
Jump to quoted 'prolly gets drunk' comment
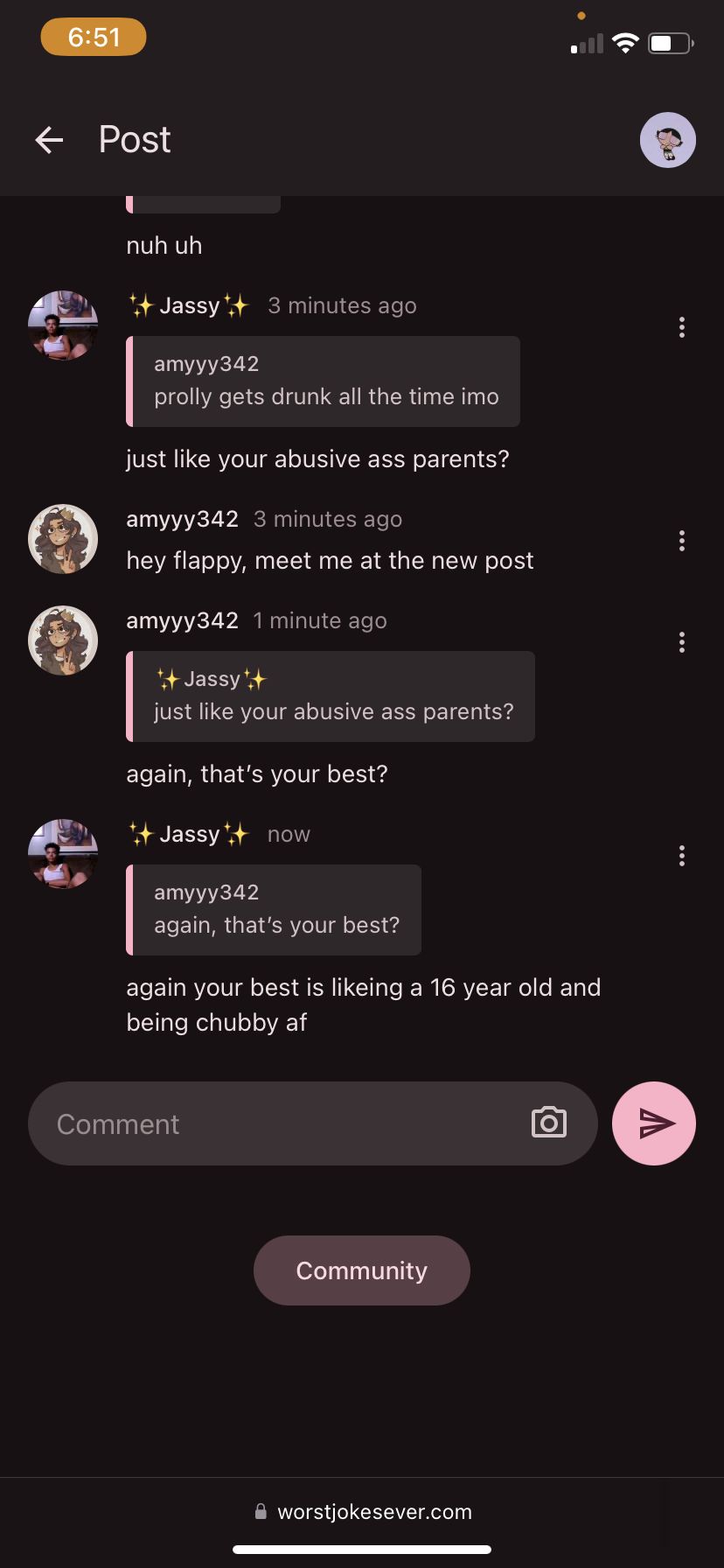[324, 381]
